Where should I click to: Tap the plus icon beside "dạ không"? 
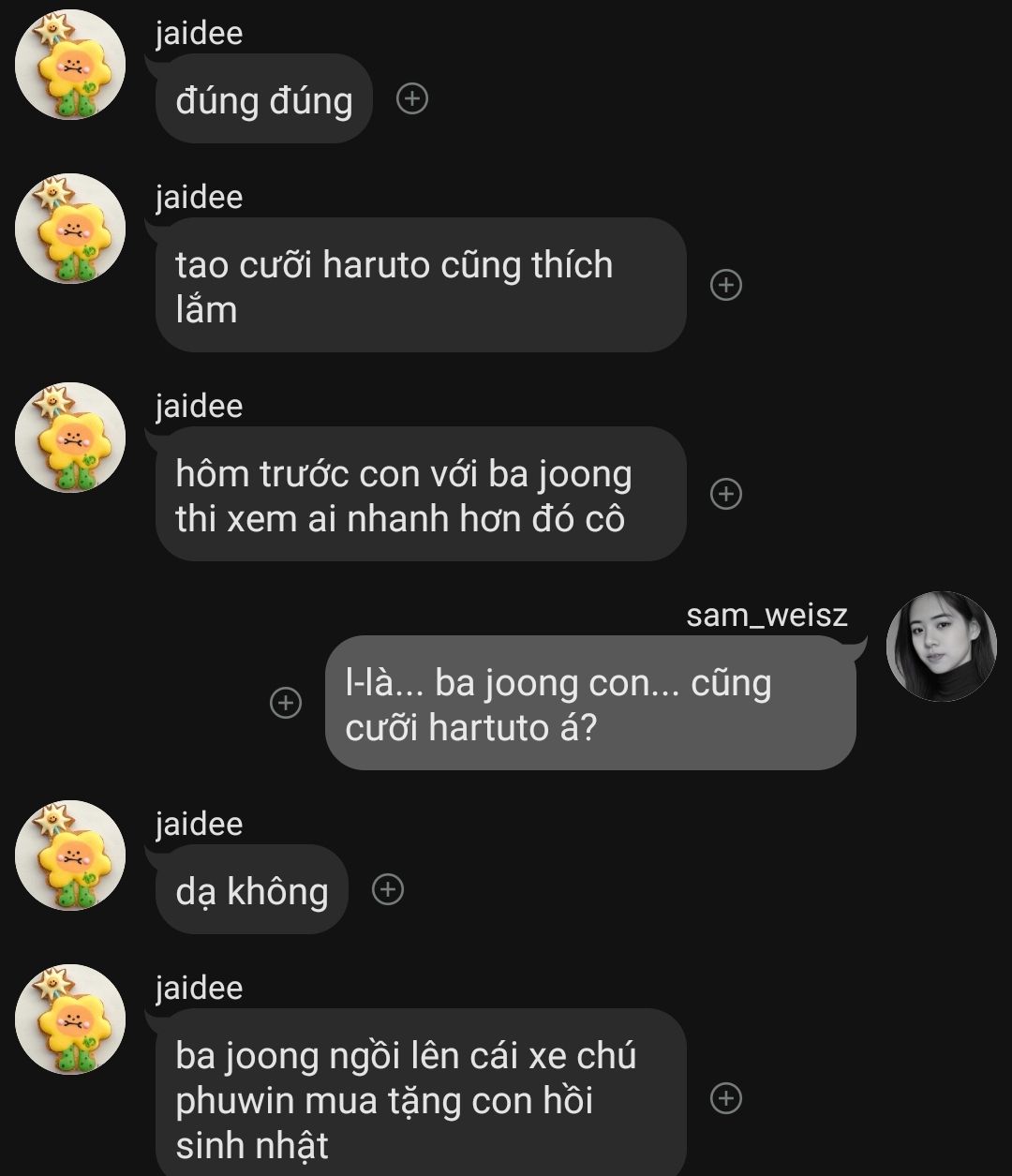coord(388,889)
